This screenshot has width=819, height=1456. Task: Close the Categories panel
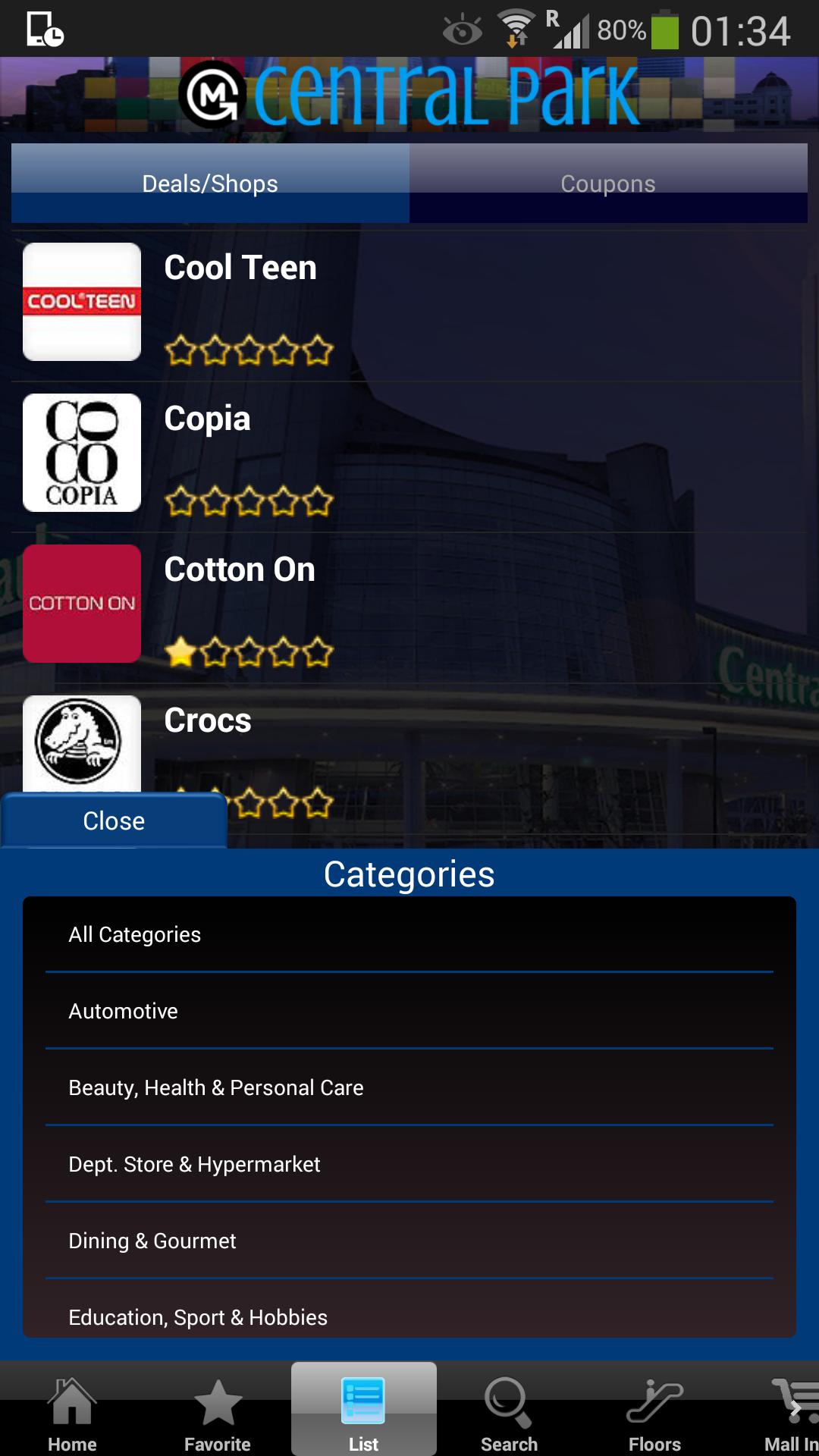point(114,821)
